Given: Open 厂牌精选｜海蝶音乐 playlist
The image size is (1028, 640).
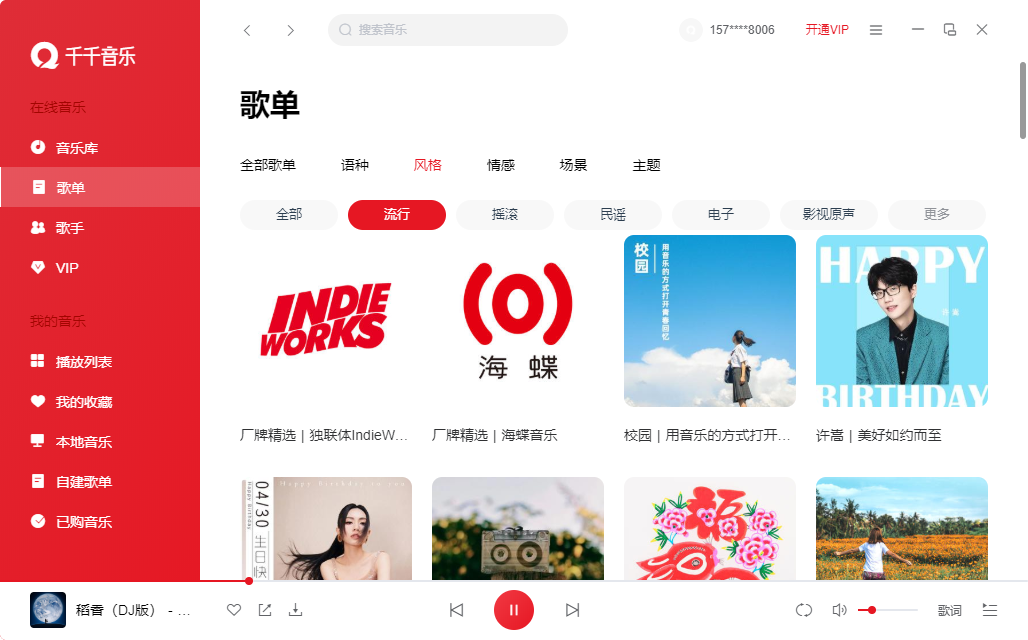Looking at the screenshot, I should coord(517,321).
